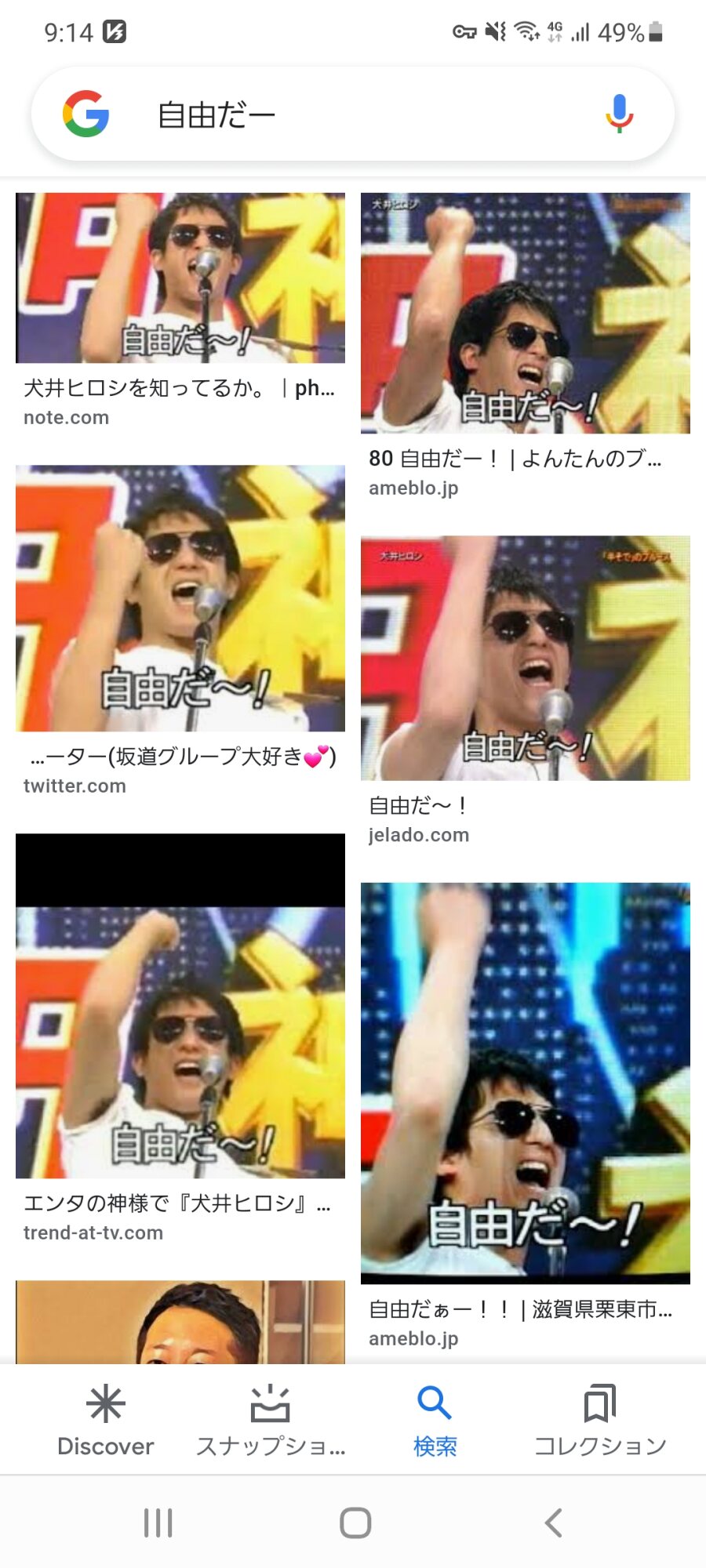Switch to the Discover tab
This screenshot has width=706, height=1568.
[x=106, y=1420]
